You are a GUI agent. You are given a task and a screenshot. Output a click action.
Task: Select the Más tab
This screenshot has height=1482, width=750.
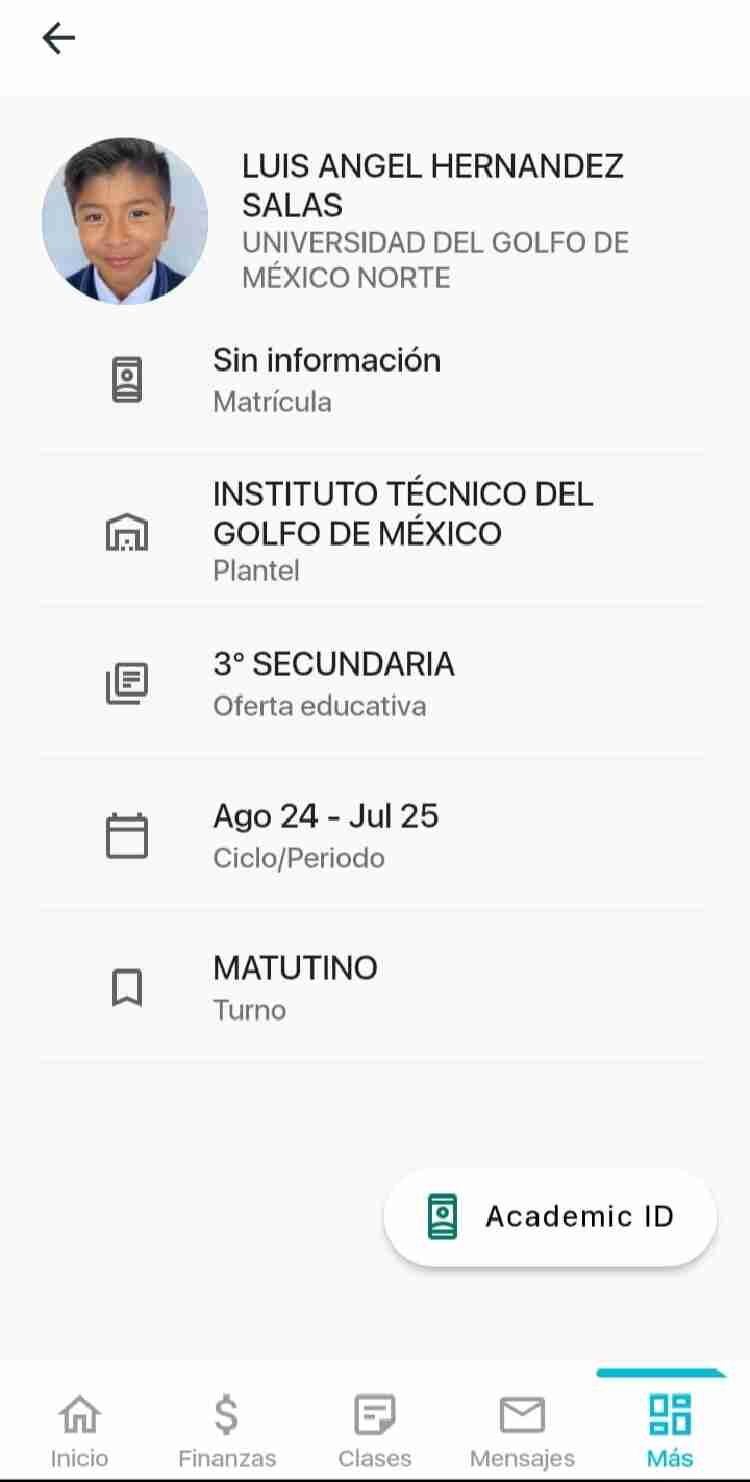point(670,1429)
